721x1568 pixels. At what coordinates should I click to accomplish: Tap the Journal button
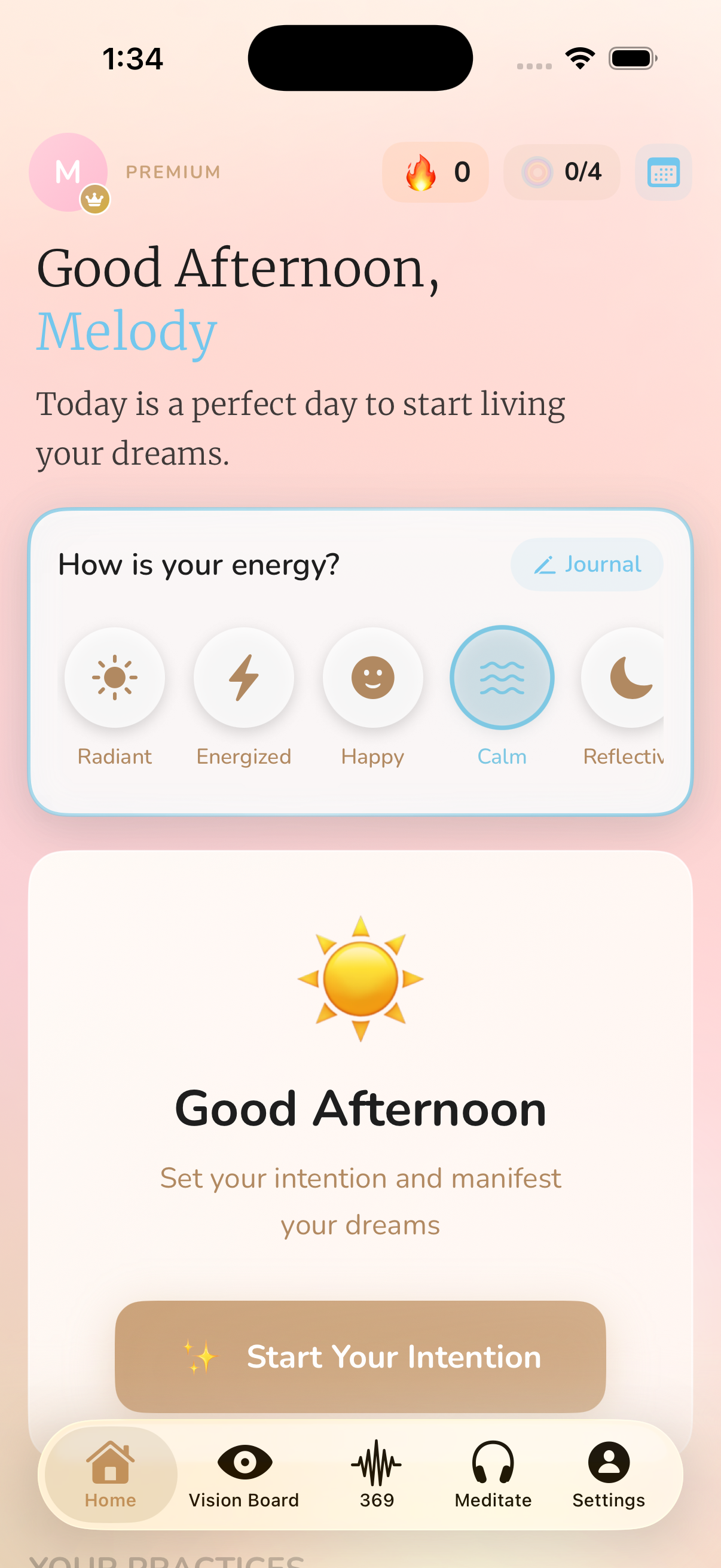click(587, 565)
